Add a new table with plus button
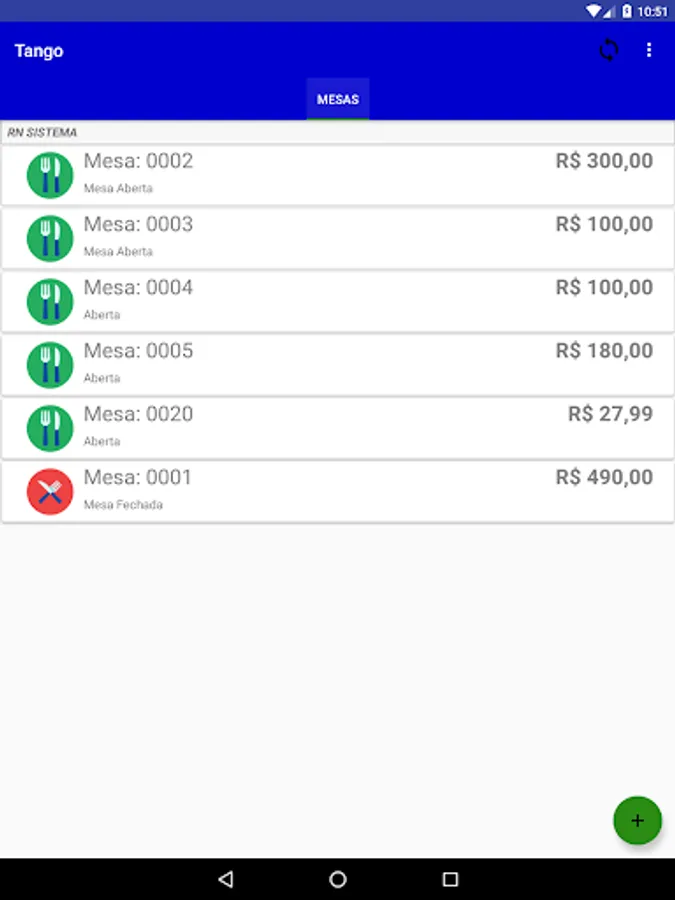The image size is (675, 900). [637, 820]
